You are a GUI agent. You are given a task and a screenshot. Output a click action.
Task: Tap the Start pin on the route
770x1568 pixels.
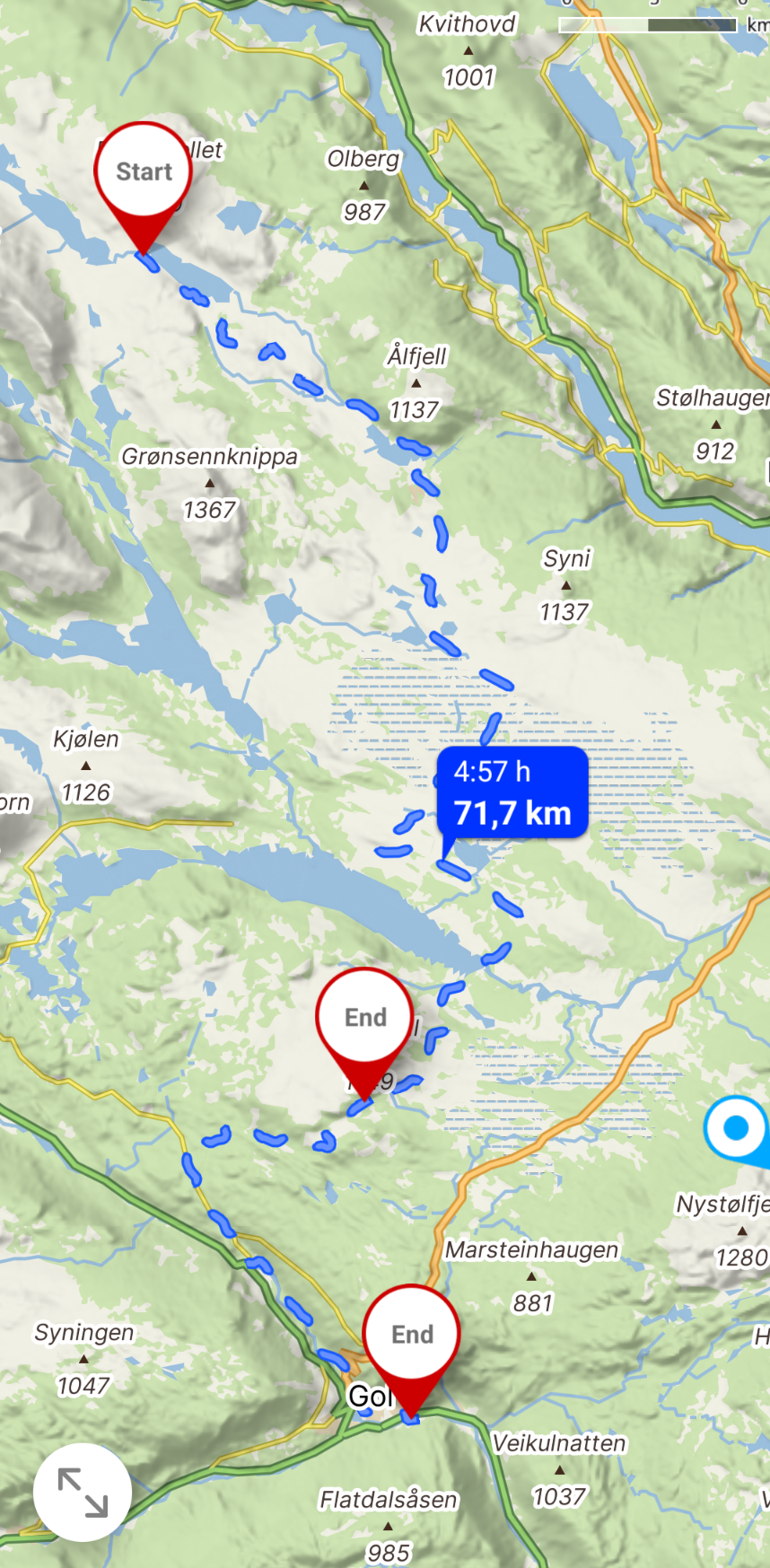click(x=144, y=172)
